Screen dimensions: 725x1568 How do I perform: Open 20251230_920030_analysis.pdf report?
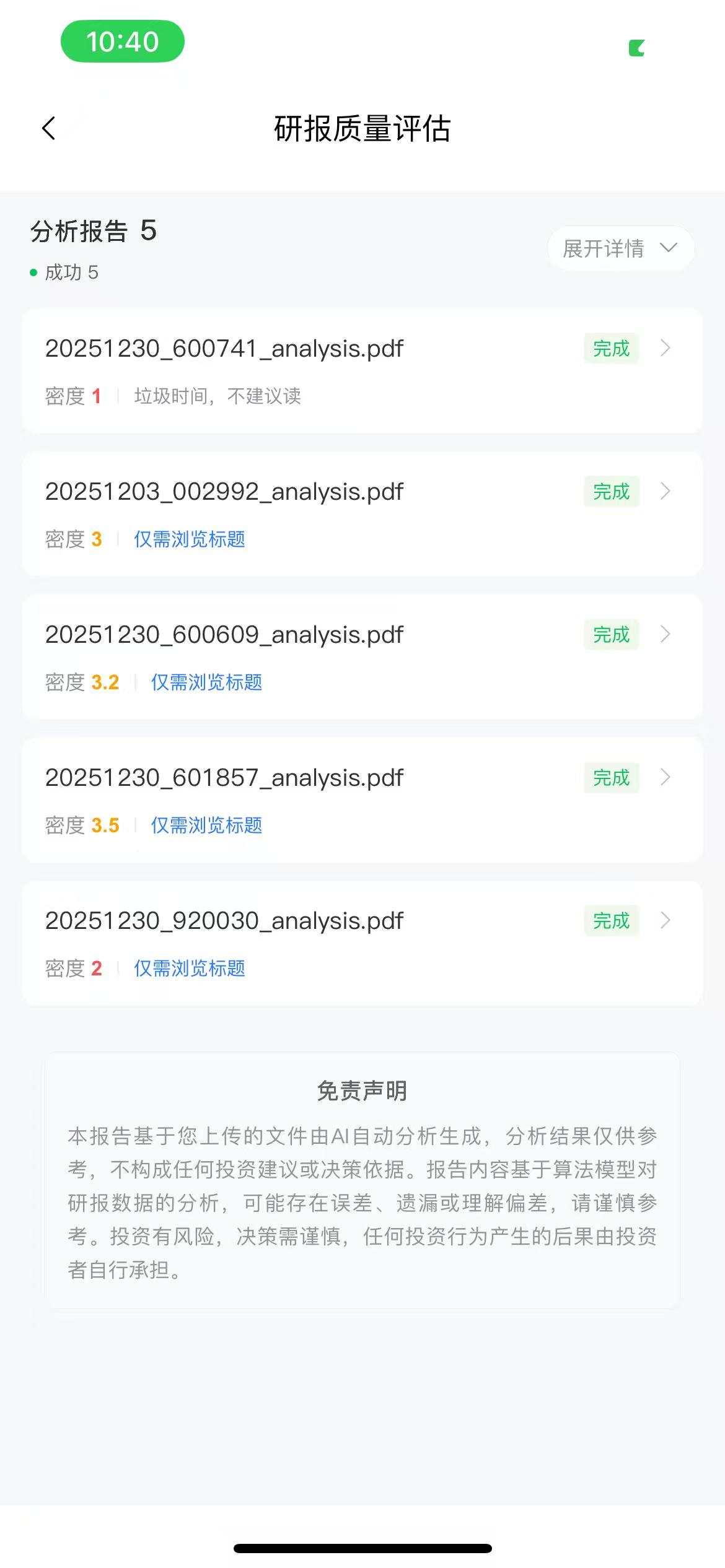[362, 943]
